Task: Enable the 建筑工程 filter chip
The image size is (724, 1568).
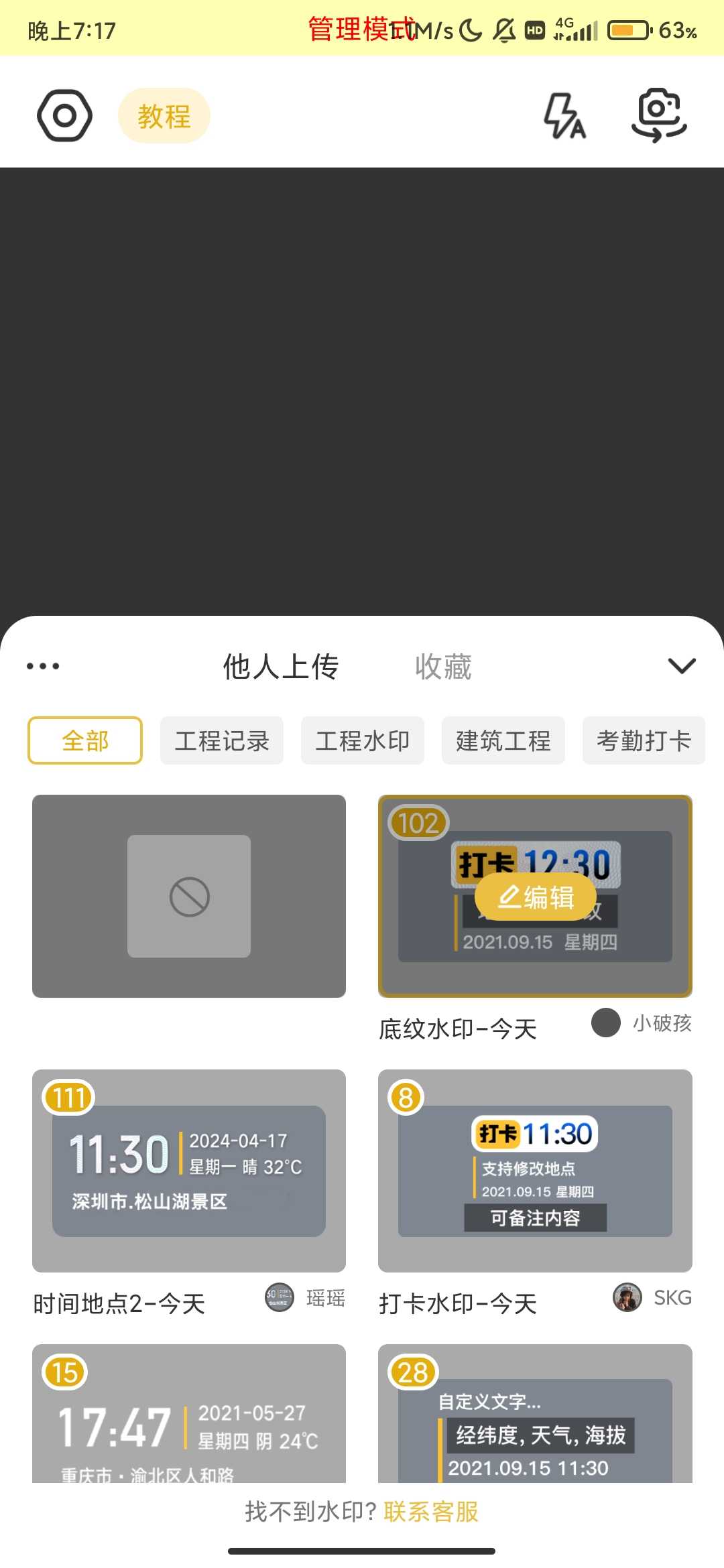Action: coord(503,740)
